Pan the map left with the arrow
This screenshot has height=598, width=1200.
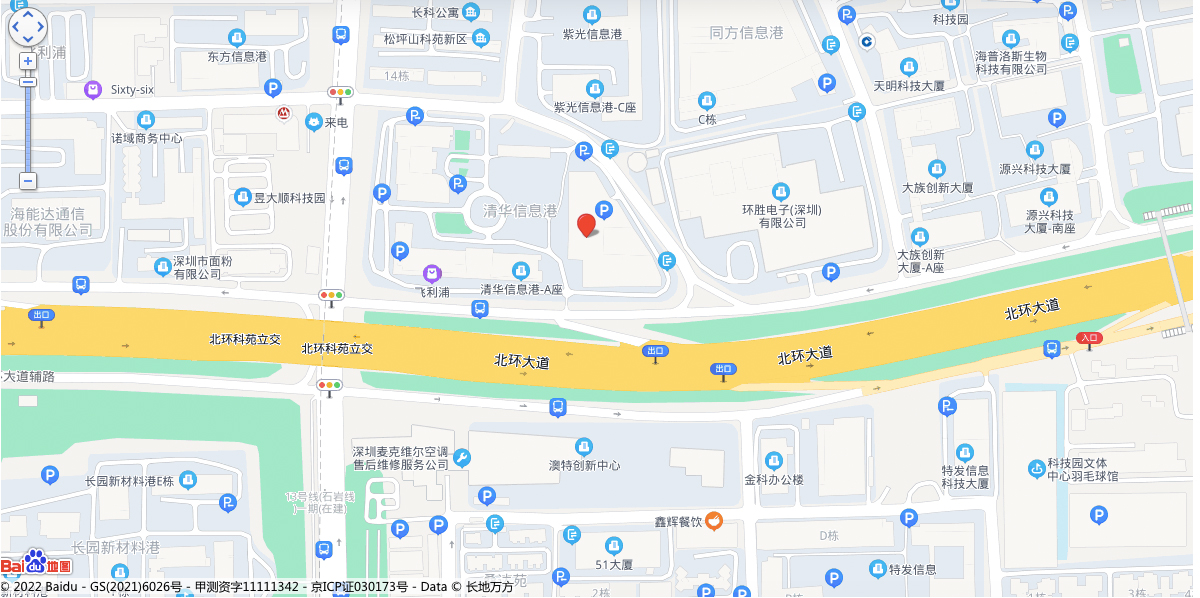coord(16,28)
